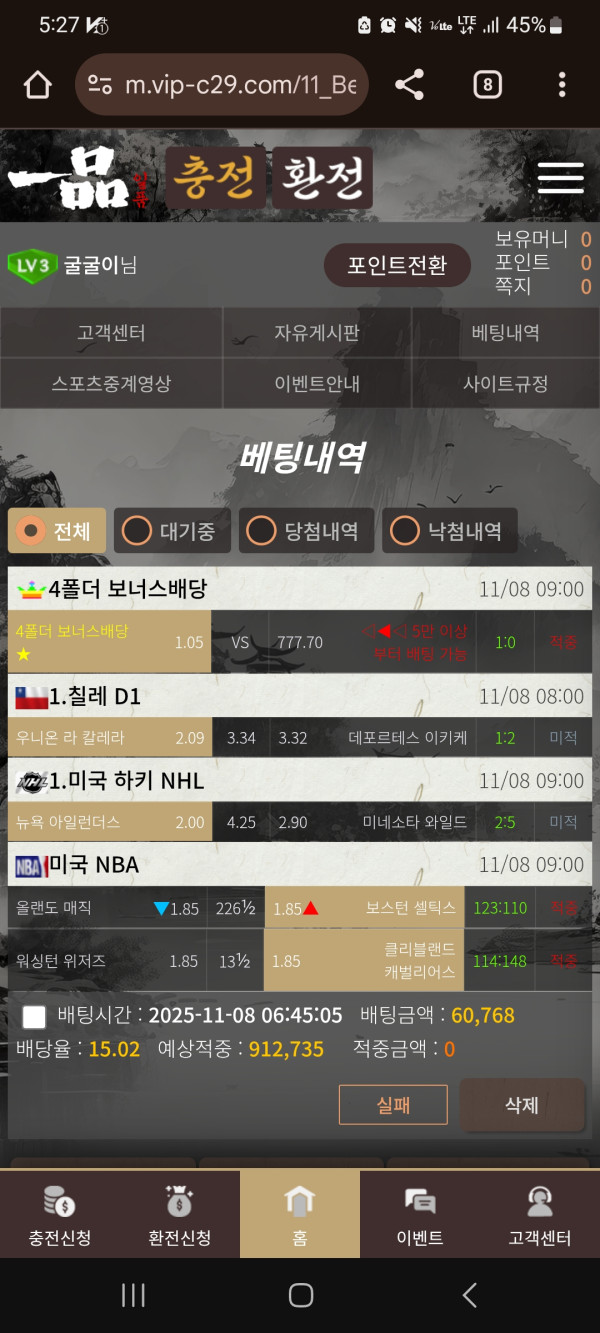Share this page from the browser toolbar
The width and height of the screenshot is (600, 1333).
point(409,85)
